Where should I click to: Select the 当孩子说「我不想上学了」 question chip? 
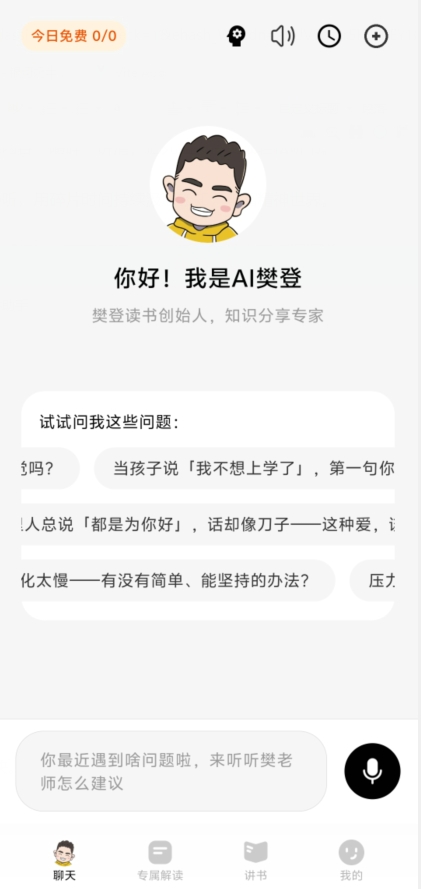click(244, 468)
